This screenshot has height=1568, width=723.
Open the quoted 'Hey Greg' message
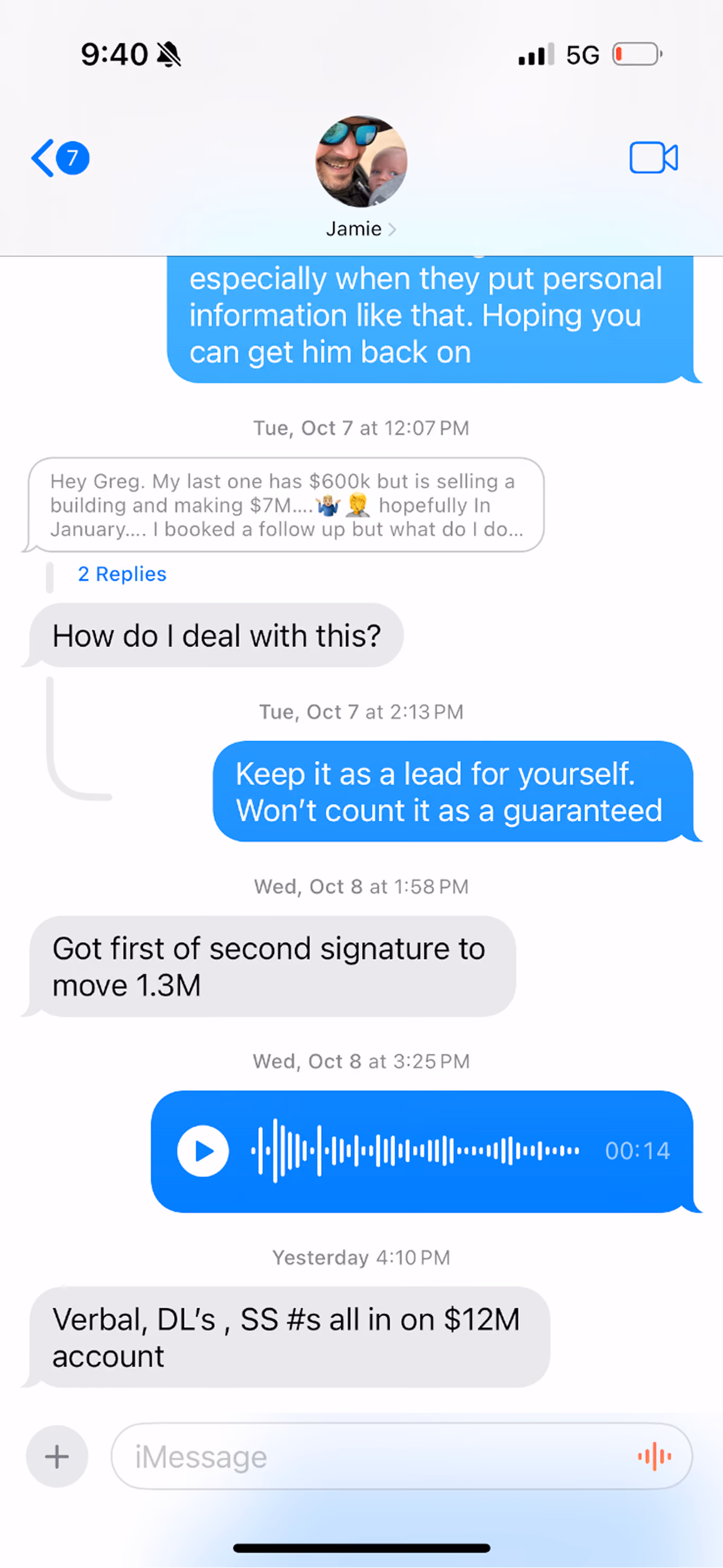[286, 505]
